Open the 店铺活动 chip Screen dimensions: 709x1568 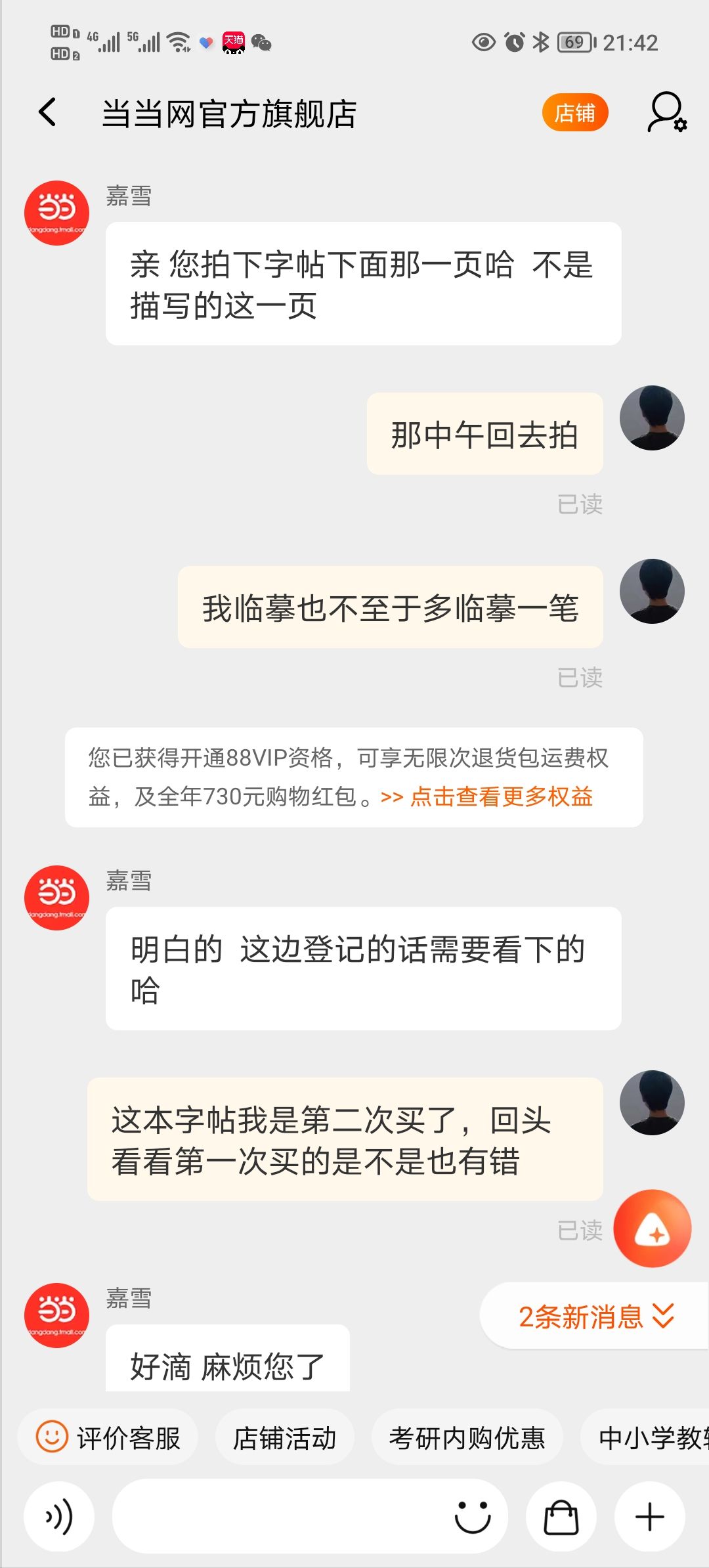click(285, 1437)
